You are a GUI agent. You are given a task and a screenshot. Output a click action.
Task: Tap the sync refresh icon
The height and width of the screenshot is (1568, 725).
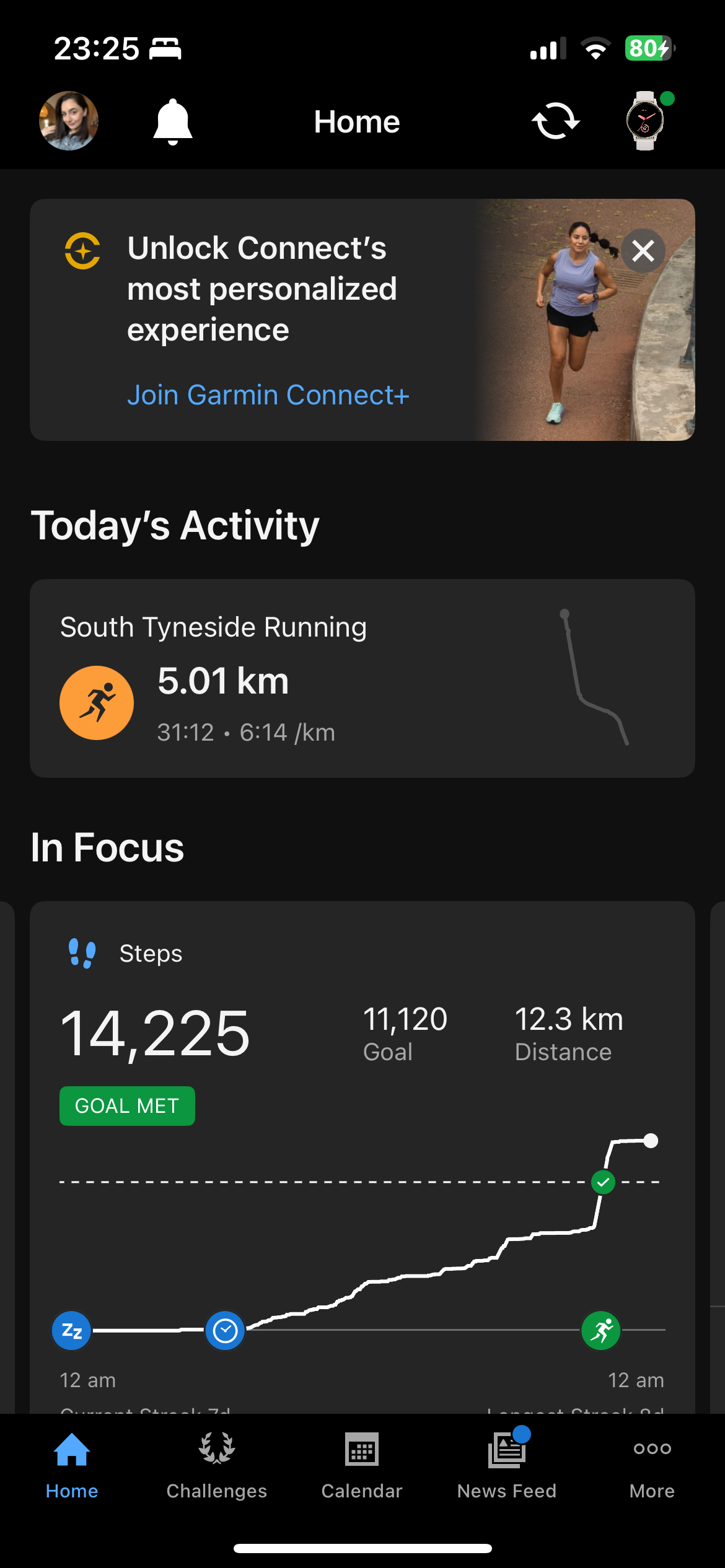click(555, 121)
